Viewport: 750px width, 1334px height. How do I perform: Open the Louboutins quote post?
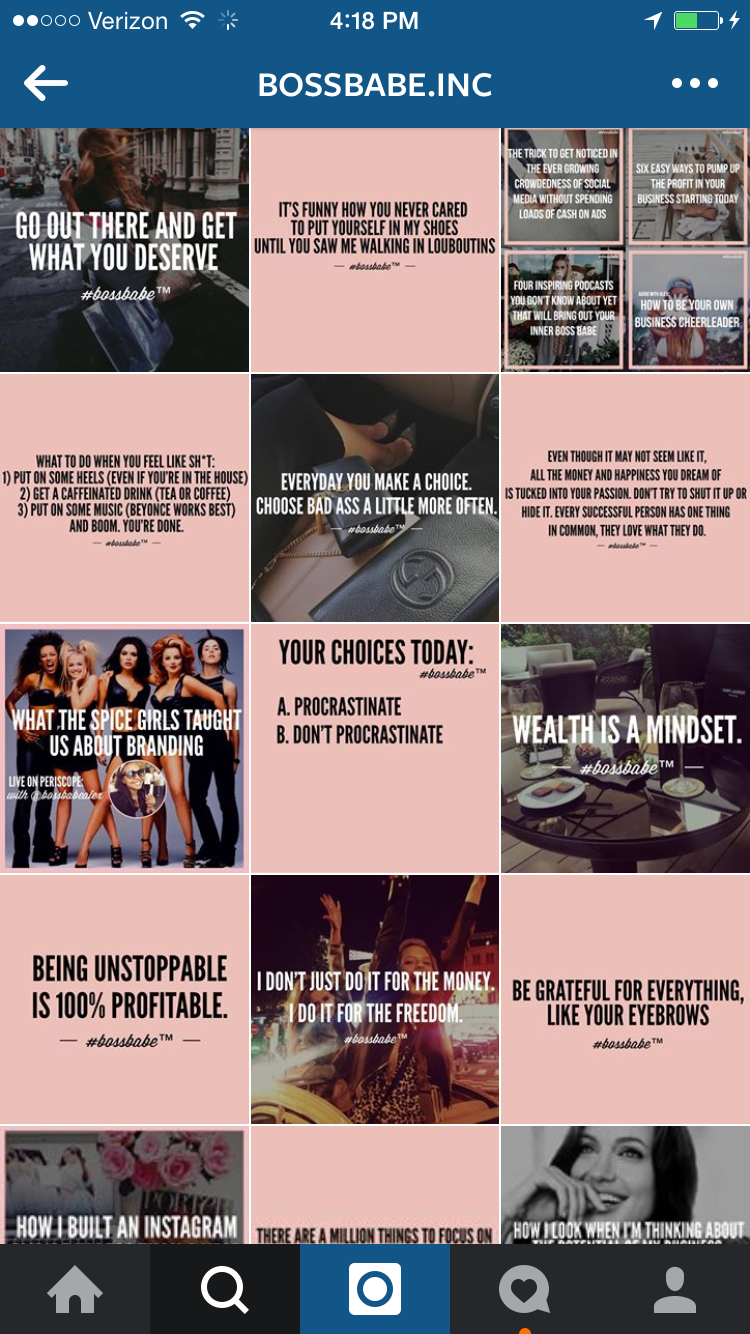(x=375, y=250)
